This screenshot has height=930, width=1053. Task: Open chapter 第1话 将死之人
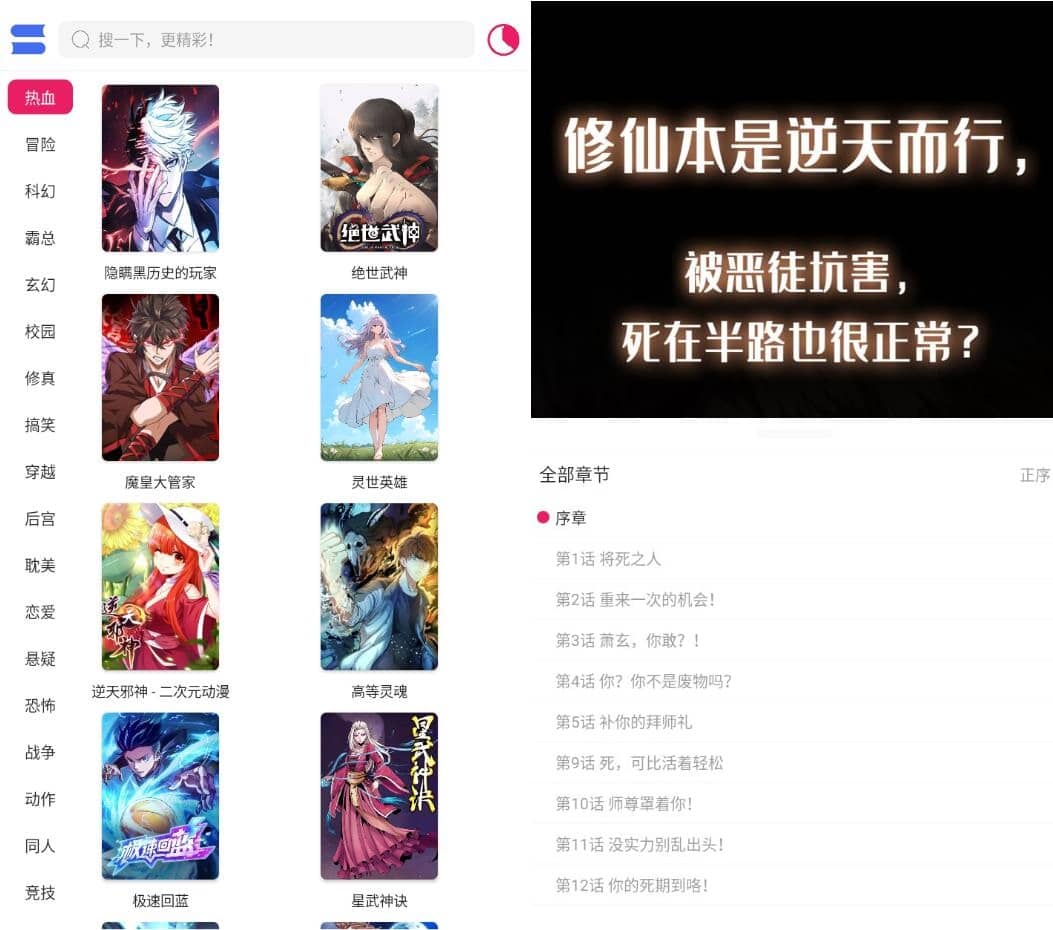coord(608,559)
